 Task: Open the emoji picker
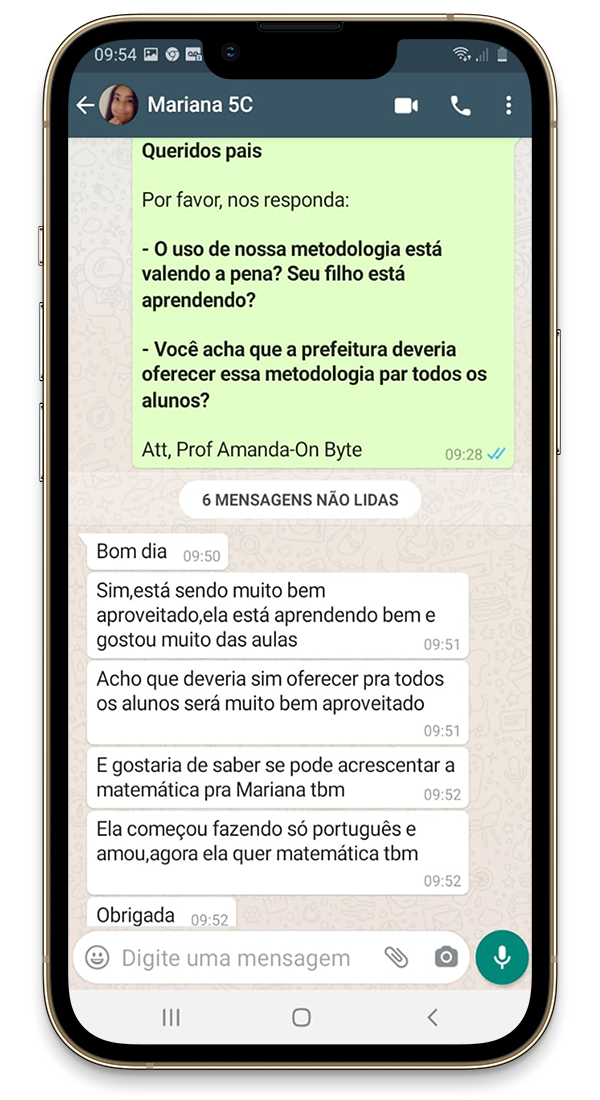[x=97, y=957]
